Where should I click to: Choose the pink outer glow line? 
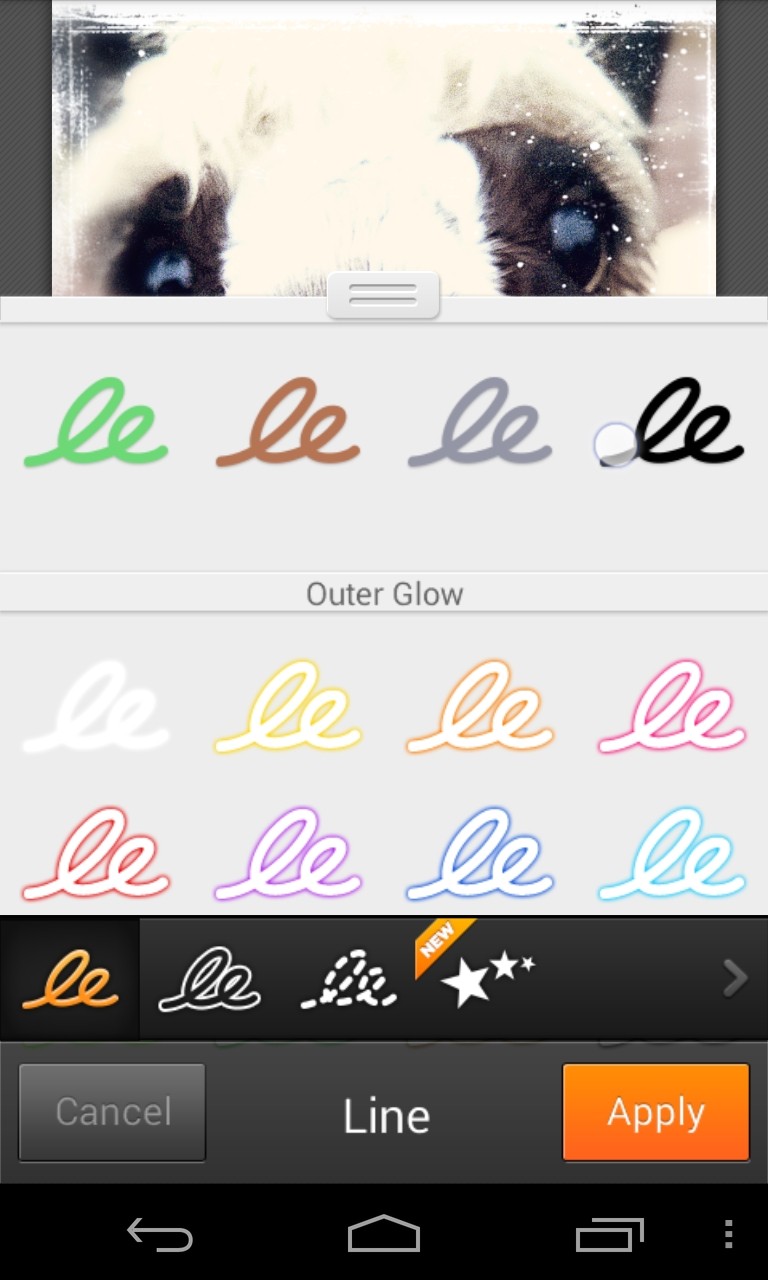tap(672, 709)
